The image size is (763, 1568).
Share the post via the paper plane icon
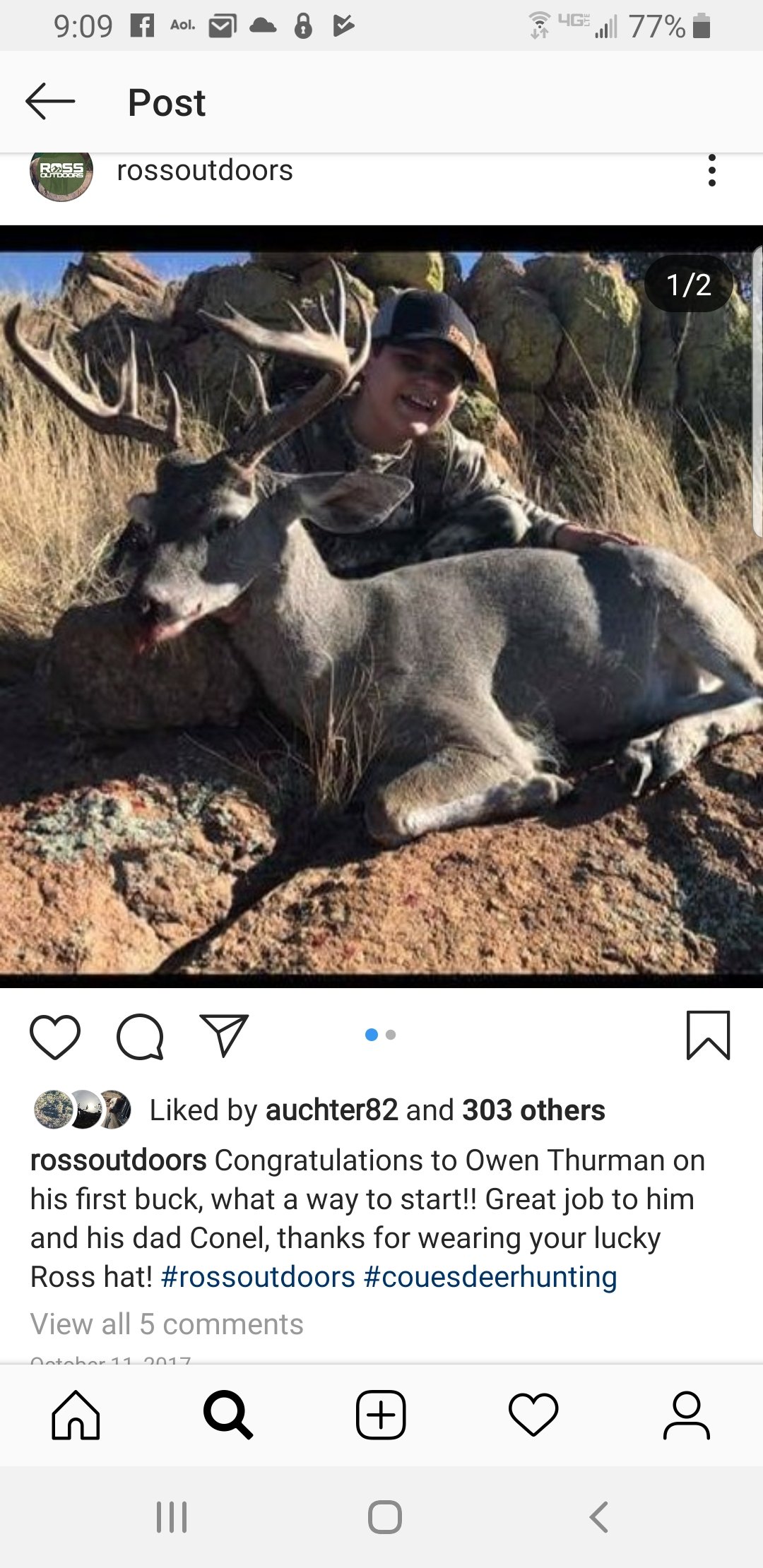[224, 1035]
